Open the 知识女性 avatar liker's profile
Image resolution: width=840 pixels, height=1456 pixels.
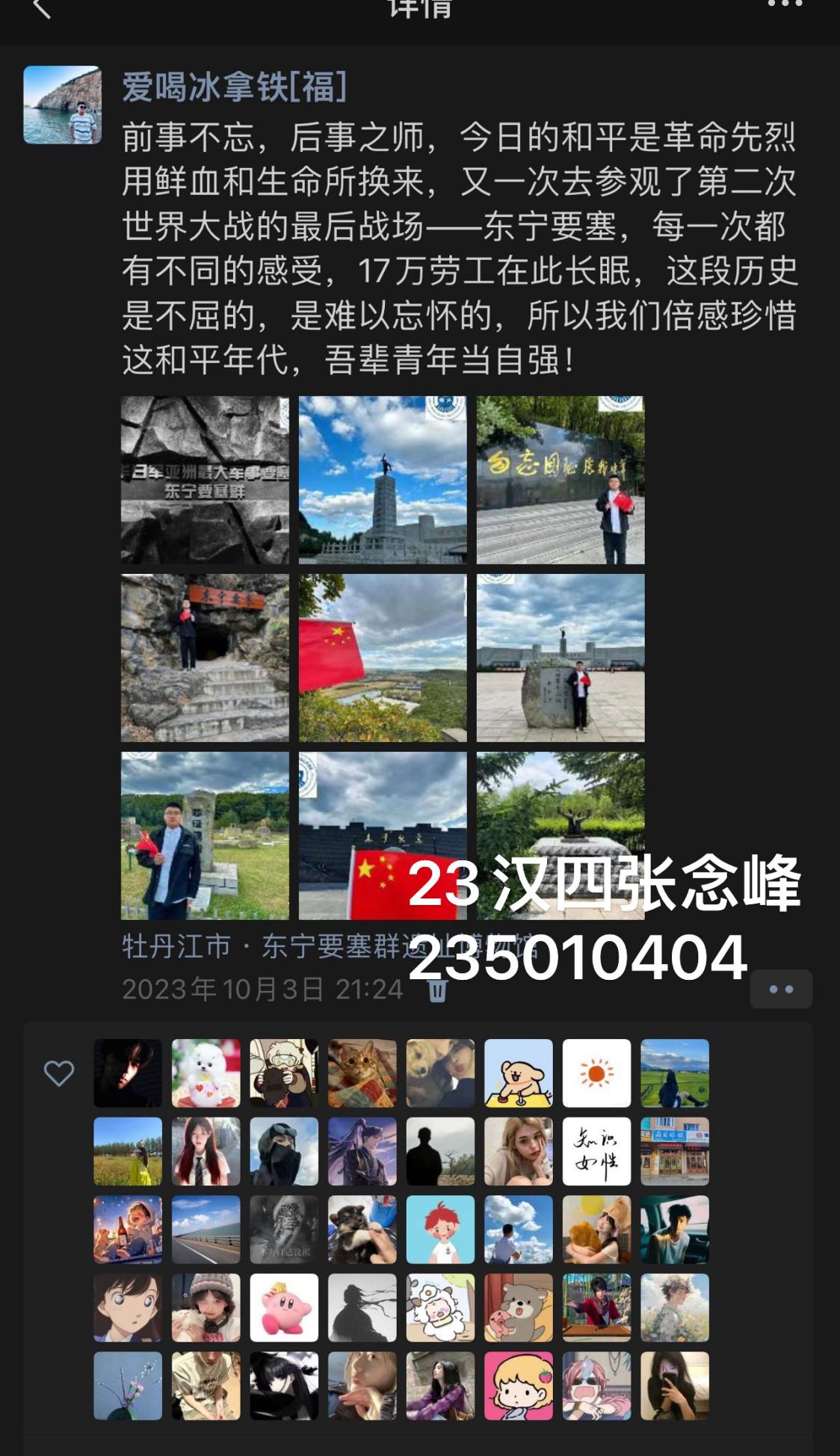[596, 1152]
